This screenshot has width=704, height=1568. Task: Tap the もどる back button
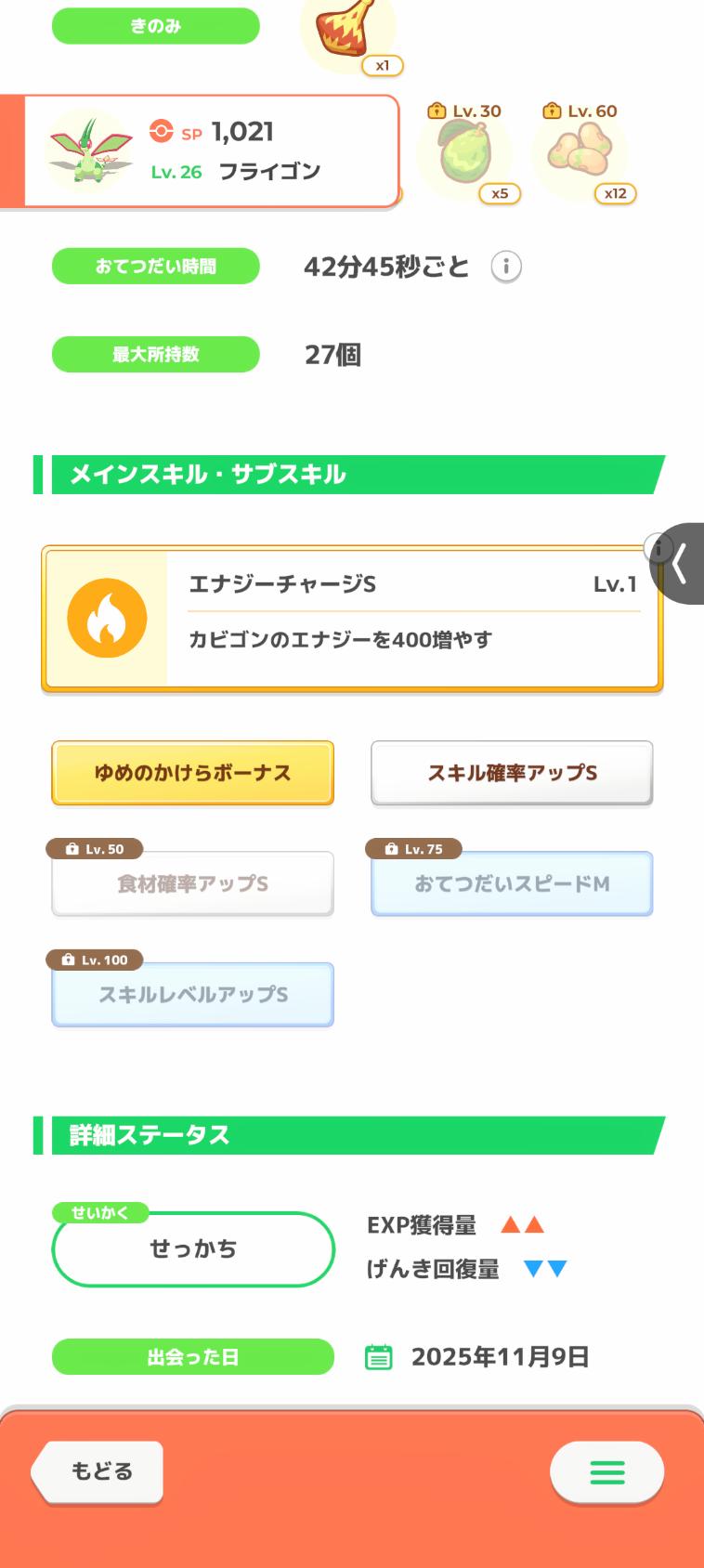pyautogui.click(x=99, y=1470)
